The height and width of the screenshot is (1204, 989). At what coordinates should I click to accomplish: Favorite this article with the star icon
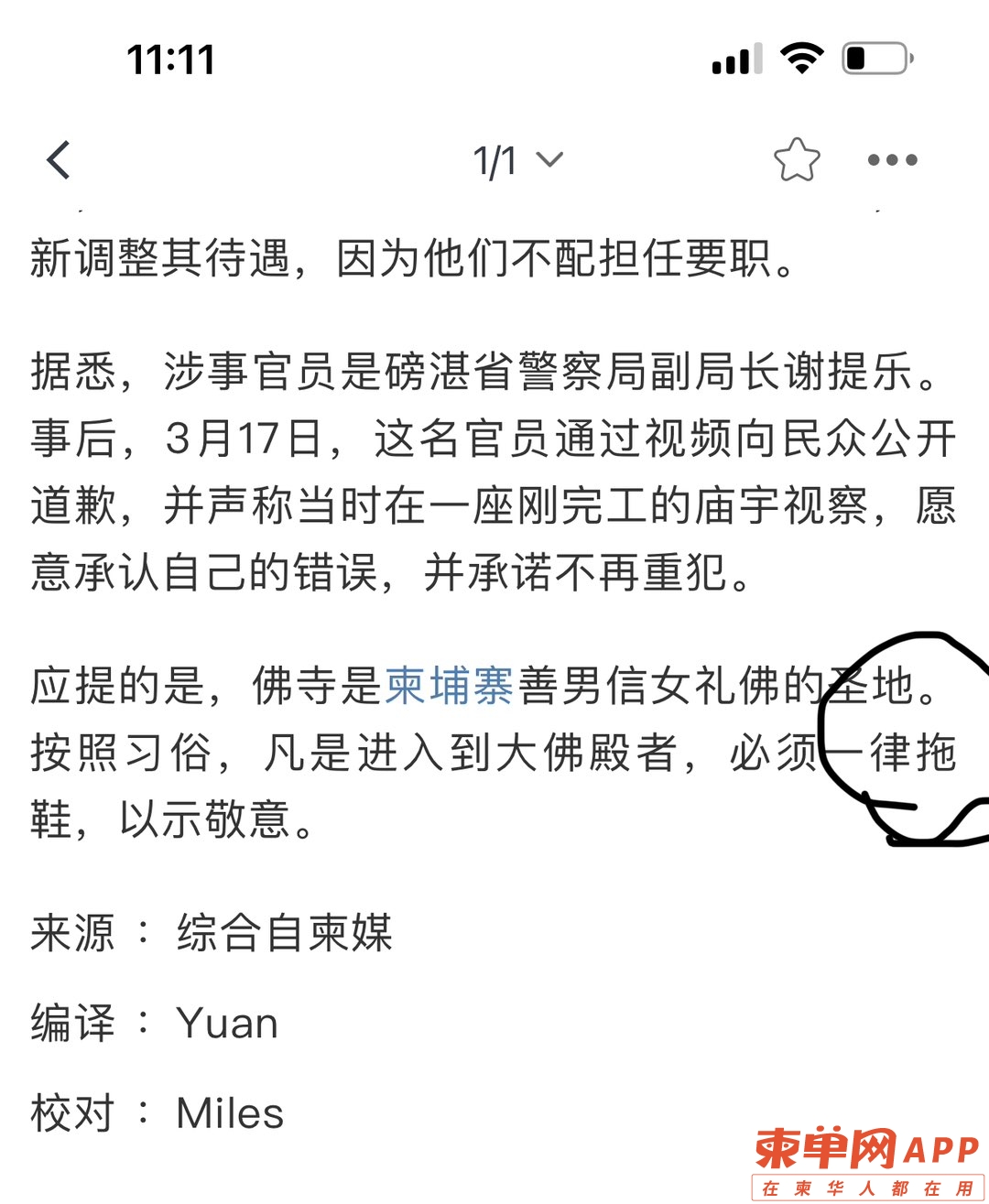797,160
